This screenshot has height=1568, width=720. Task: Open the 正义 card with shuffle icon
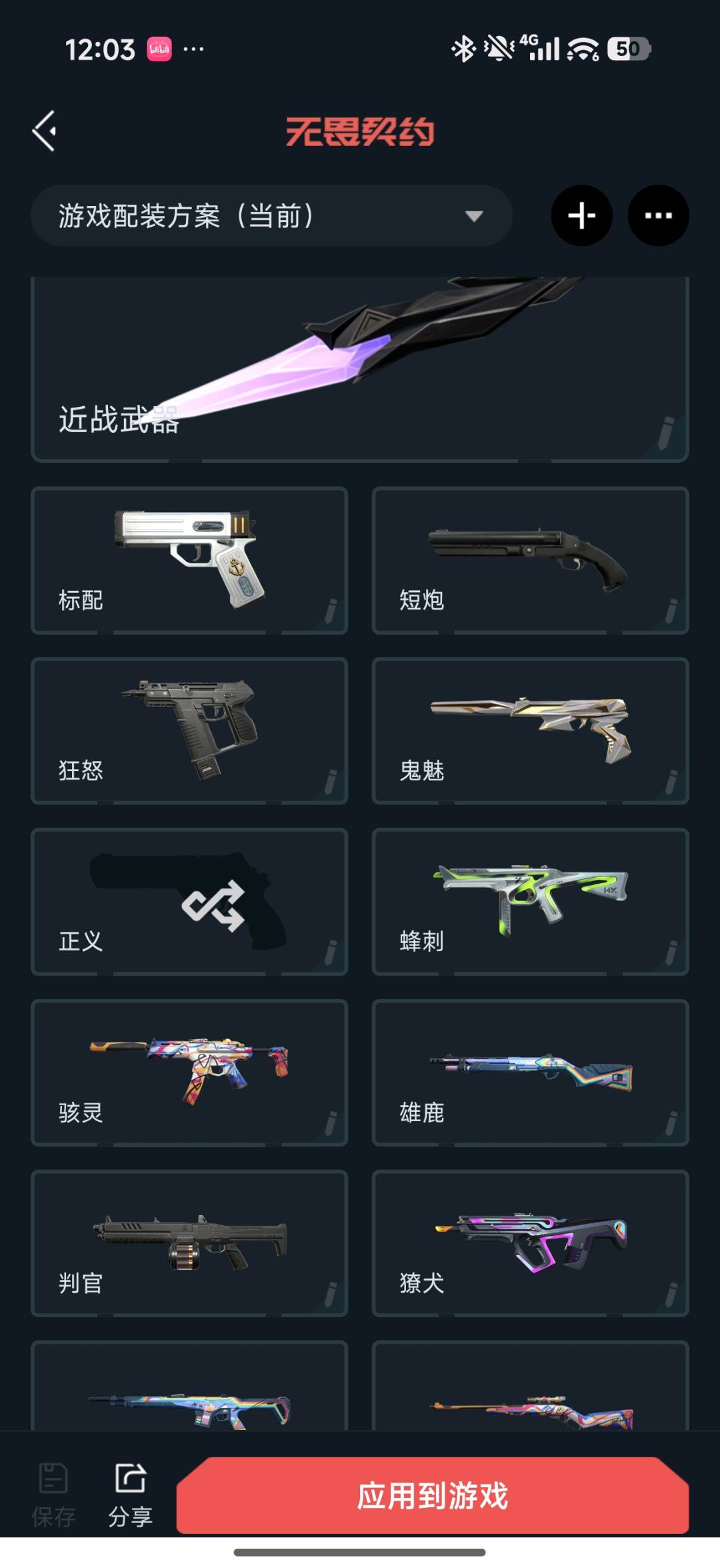pos(189,902)
